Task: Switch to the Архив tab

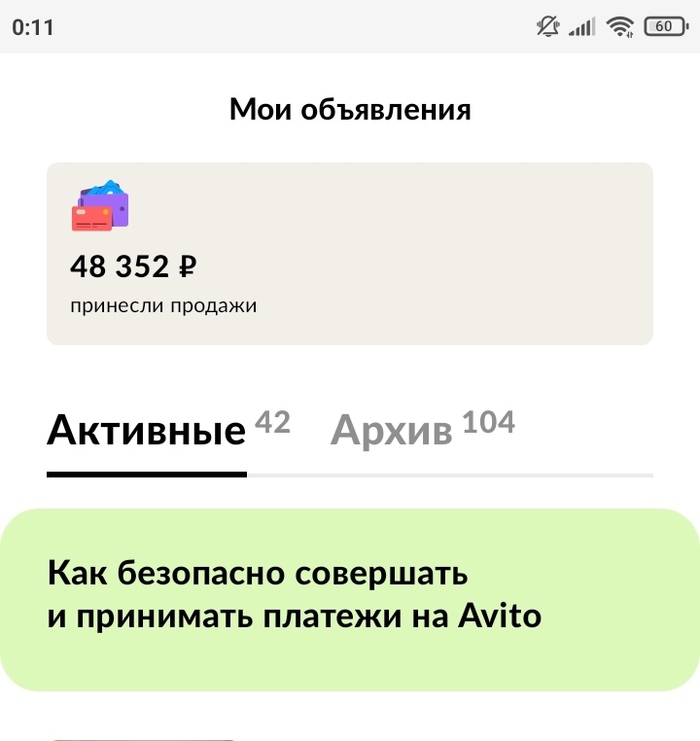Action: click(x=392, y=431)
